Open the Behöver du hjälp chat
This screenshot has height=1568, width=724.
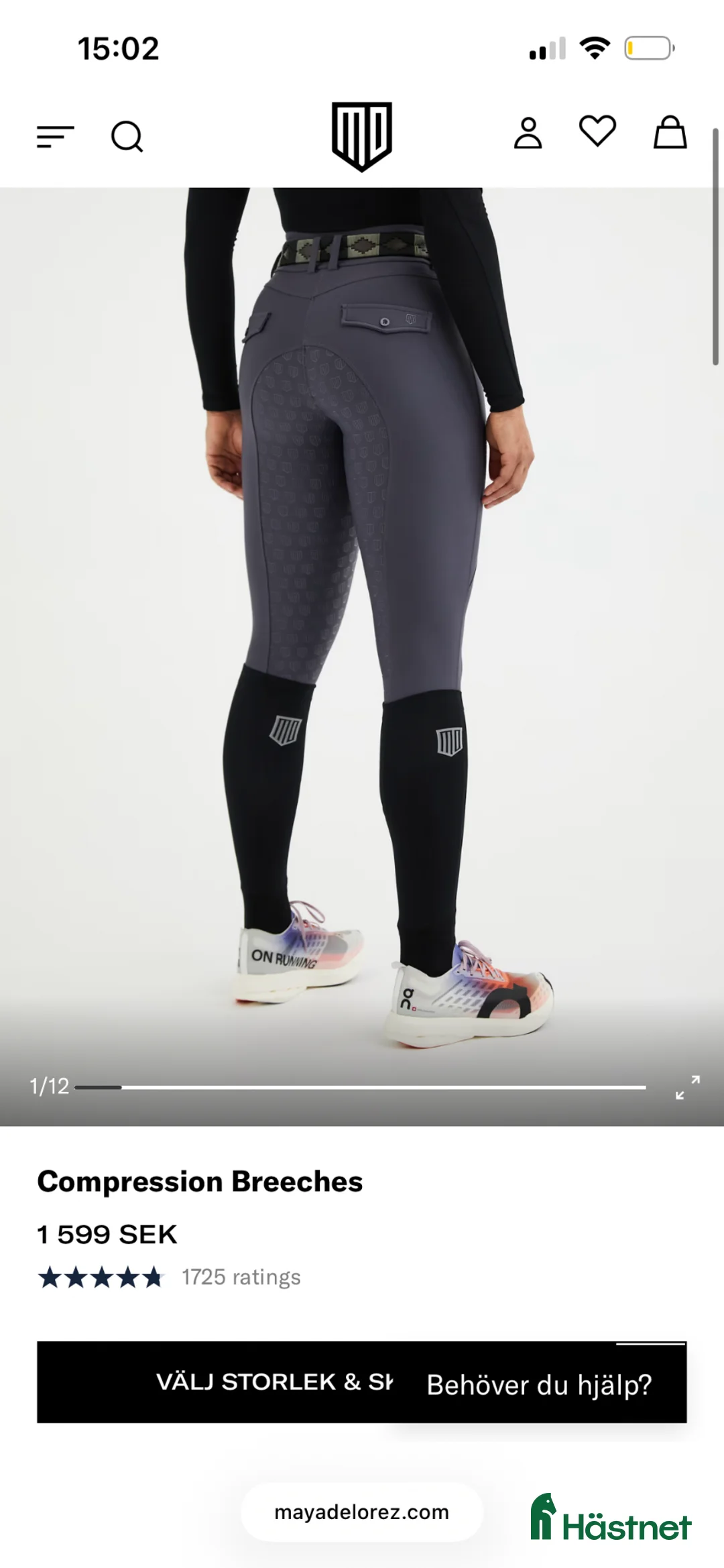pyautogui.click(x=539, y=1385)
